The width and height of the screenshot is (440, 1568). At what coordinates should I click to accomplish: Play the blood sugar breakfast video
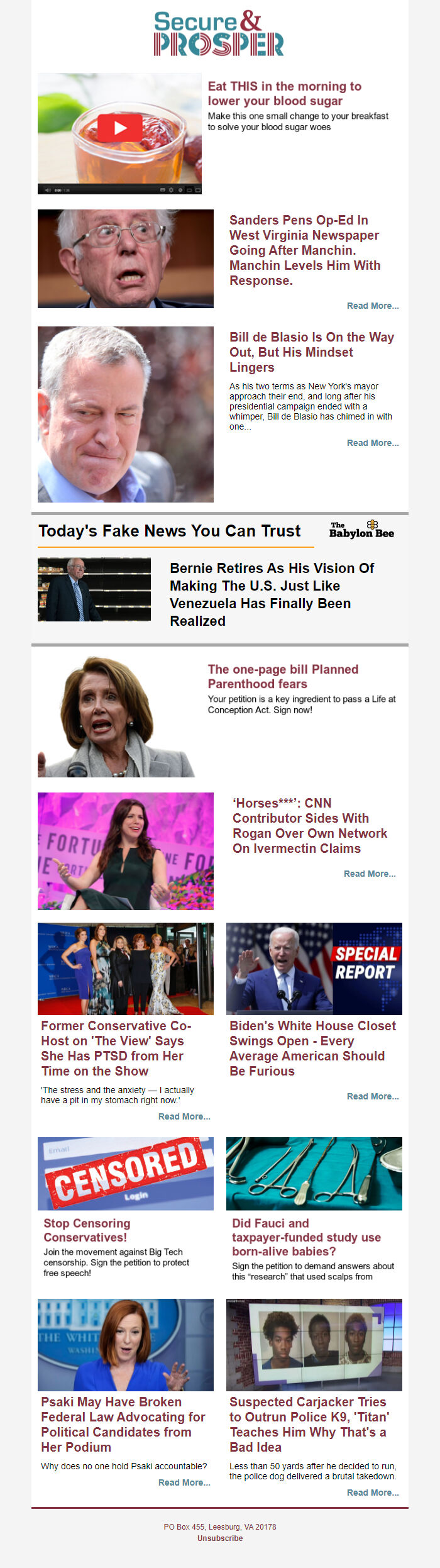pyautogui.click(x=120, y=129)
